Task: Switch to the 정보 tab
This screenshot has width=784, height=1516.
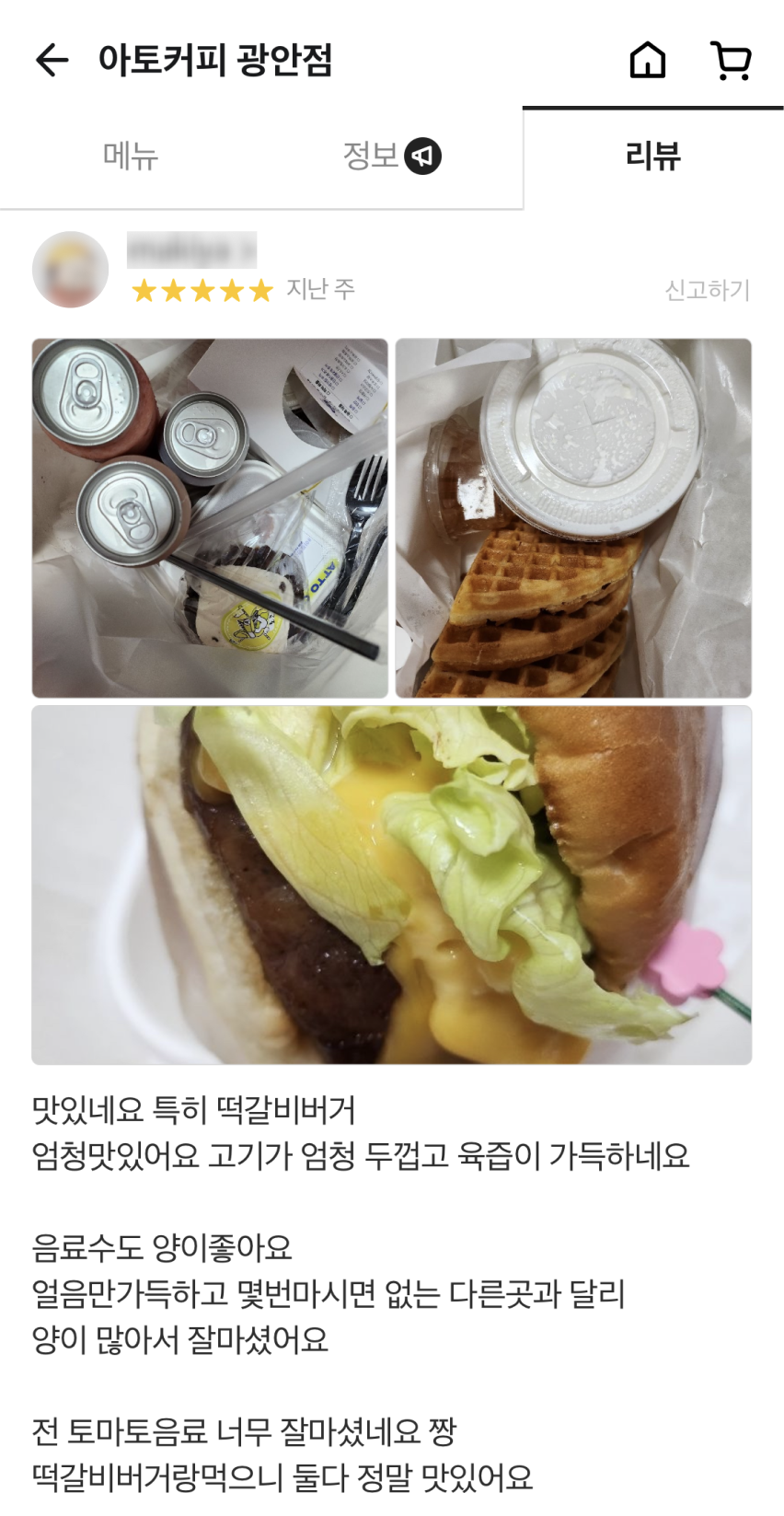Action: [x=390, y=156]
